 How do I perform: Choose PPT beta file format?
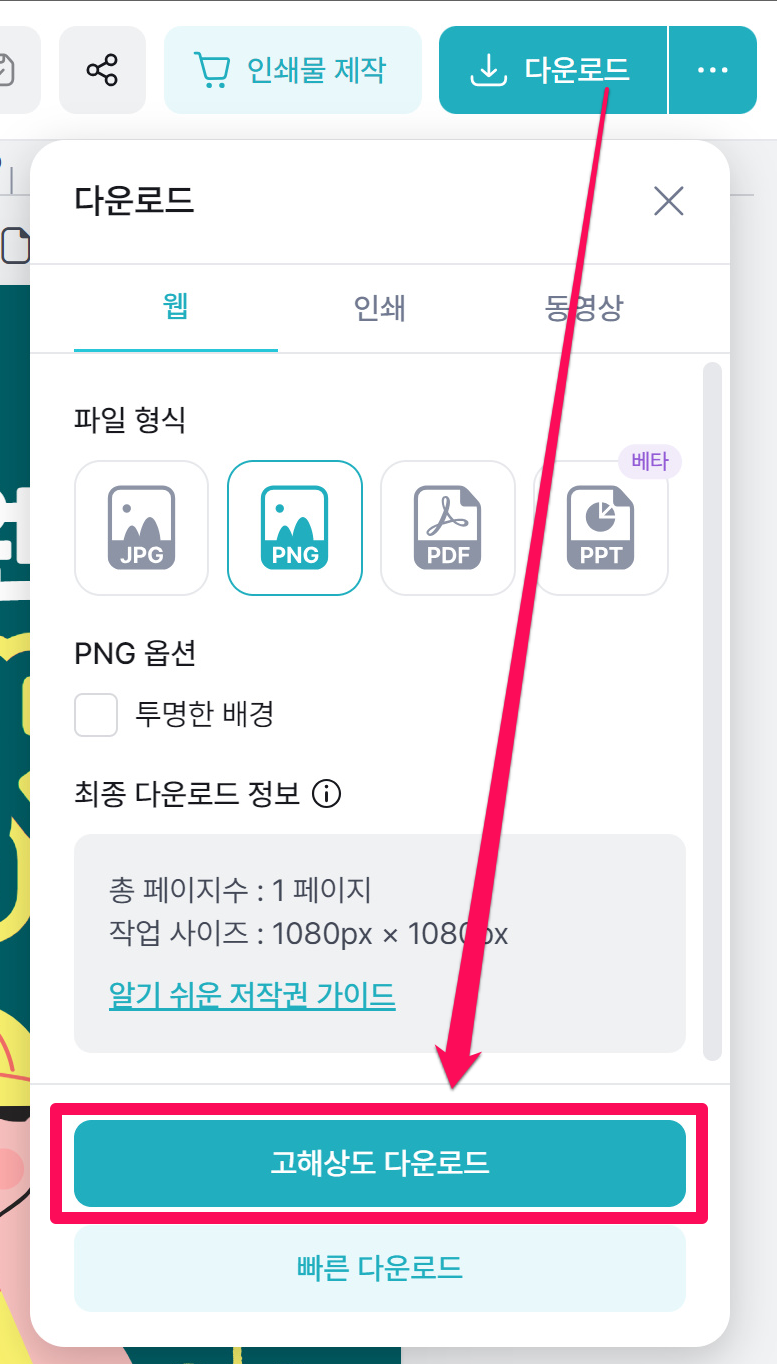pos(601,527)
